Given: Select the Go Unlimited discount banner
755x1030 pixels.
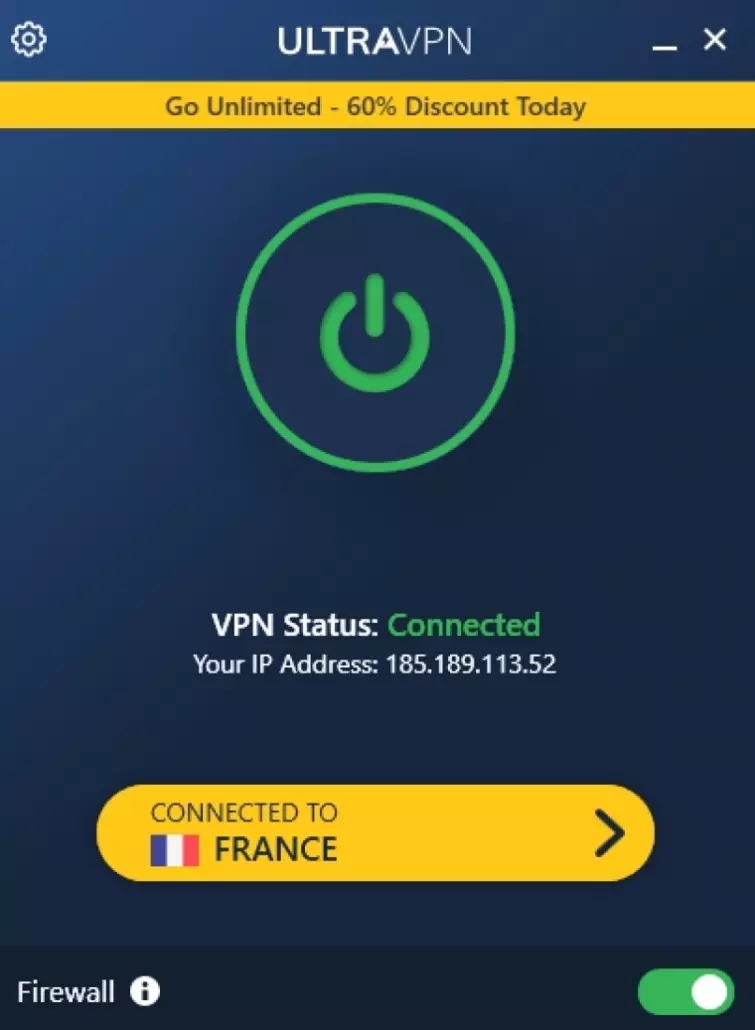Looking at the screenshot, I should click(377, 106).
